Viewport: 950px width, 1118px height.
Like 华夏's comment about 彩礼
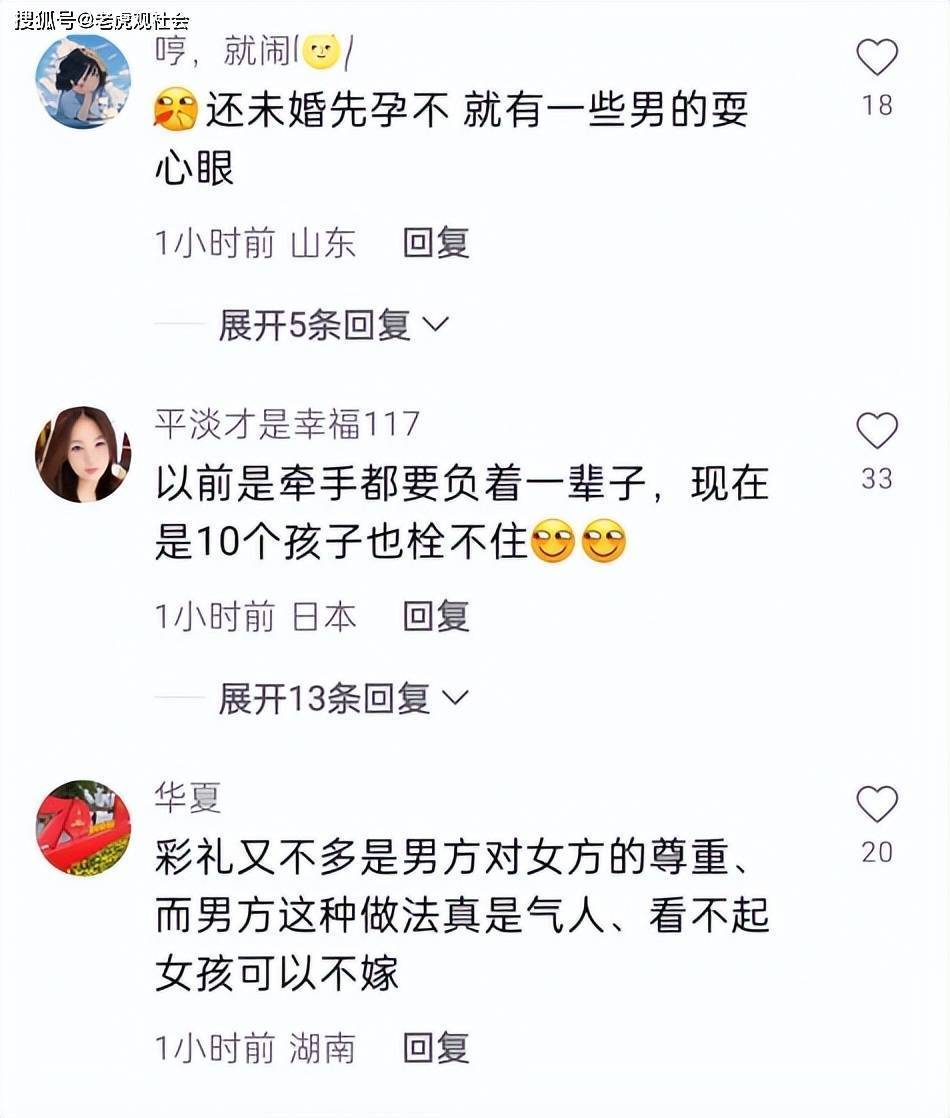click(877, 804)
